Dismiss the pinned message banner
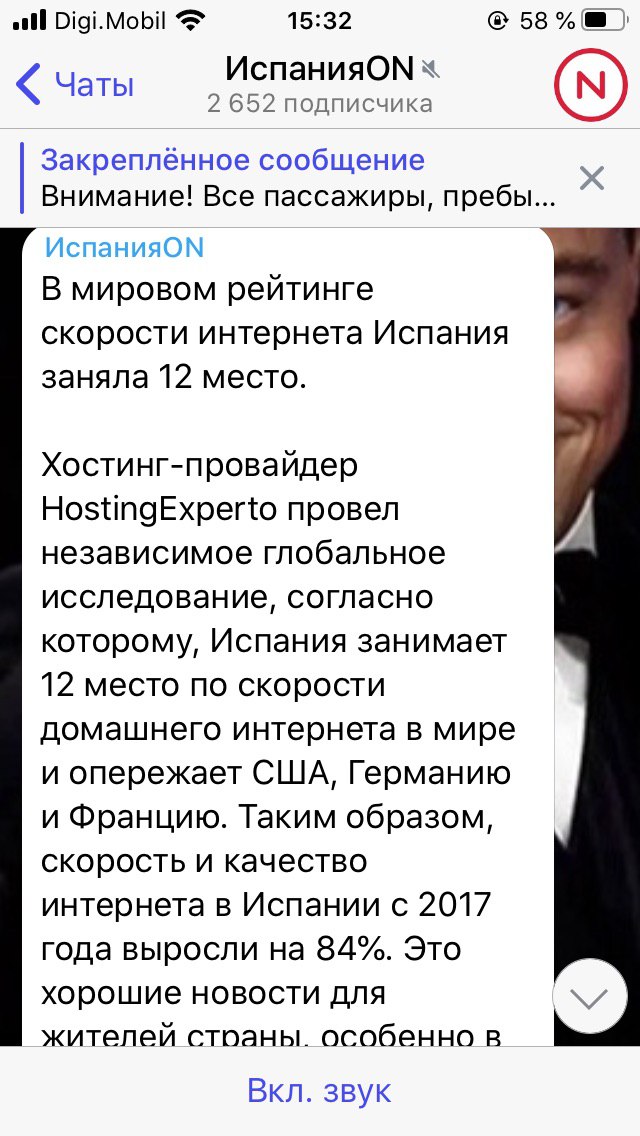 [592, 179]
